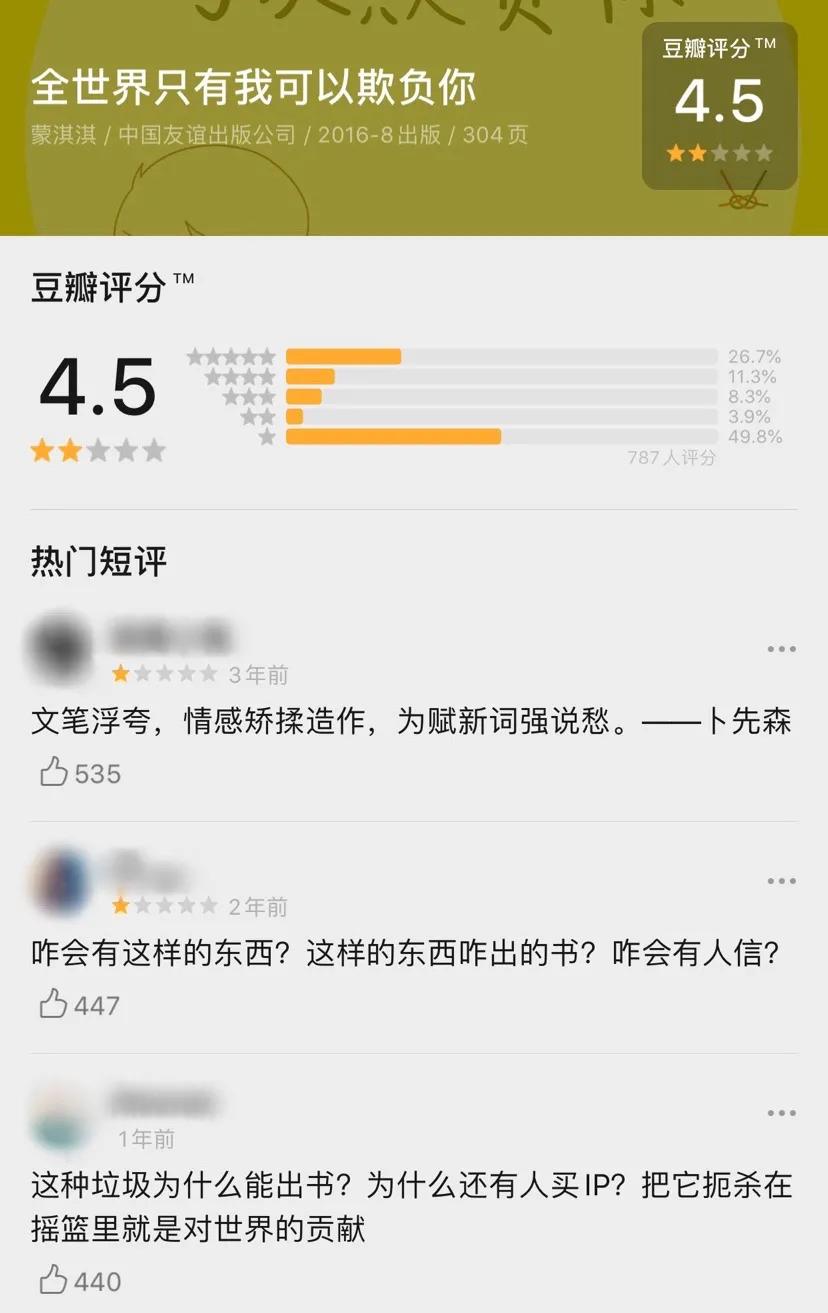Viewport: 828px width, 1313px height.
Task: Open overflow menu on the 3年前 review
Action: click(781, 650)
